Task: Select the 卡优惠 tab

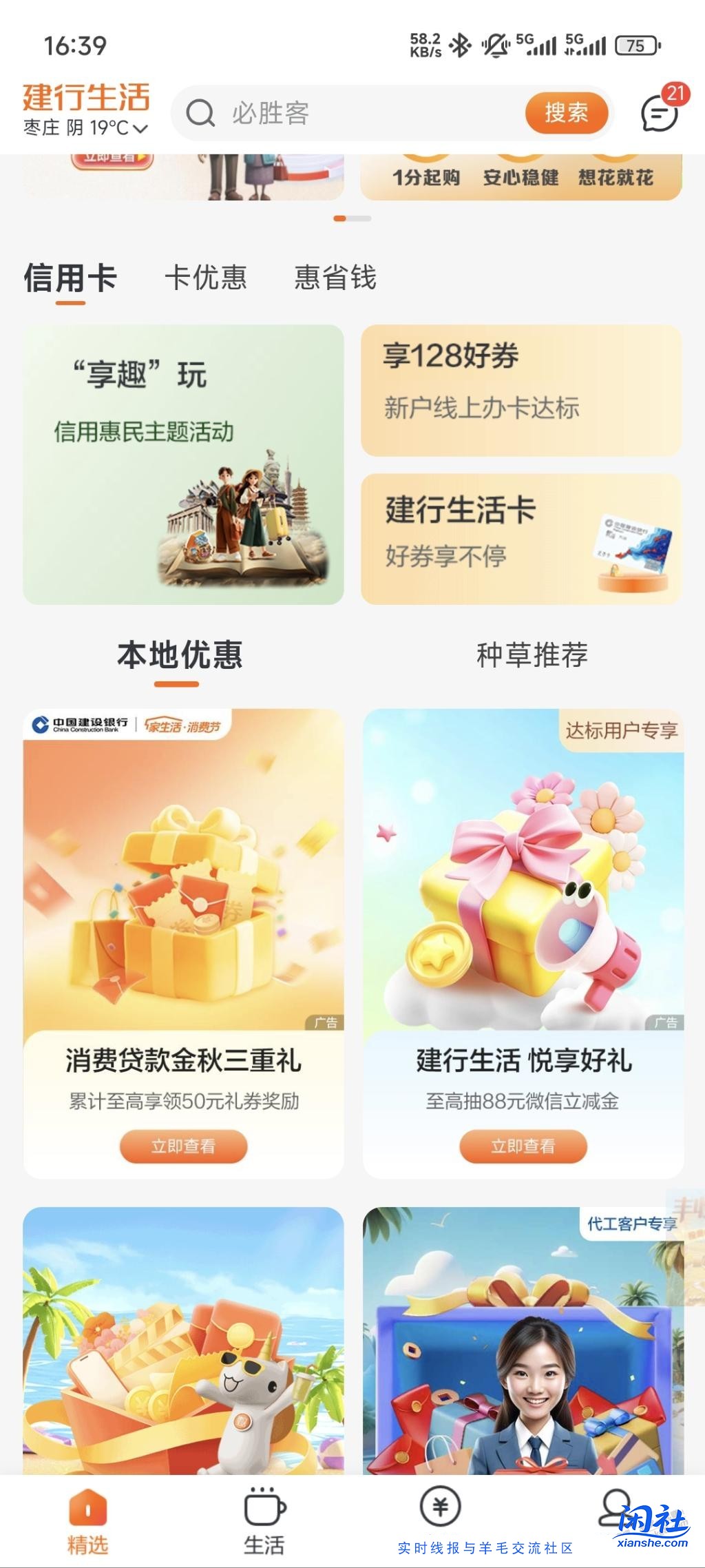Action: click(x=209, y=276)
